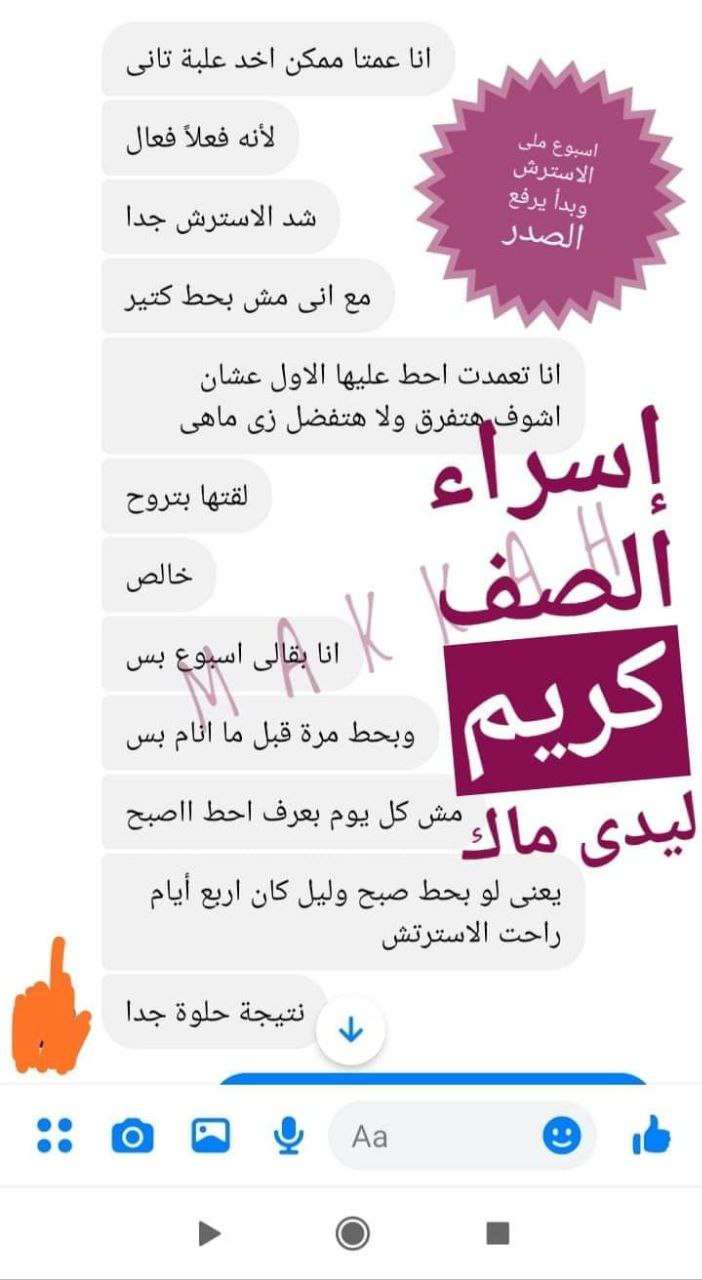Go to the home screen via circle button
The image size is (702, 1280).
[352, 1233]
